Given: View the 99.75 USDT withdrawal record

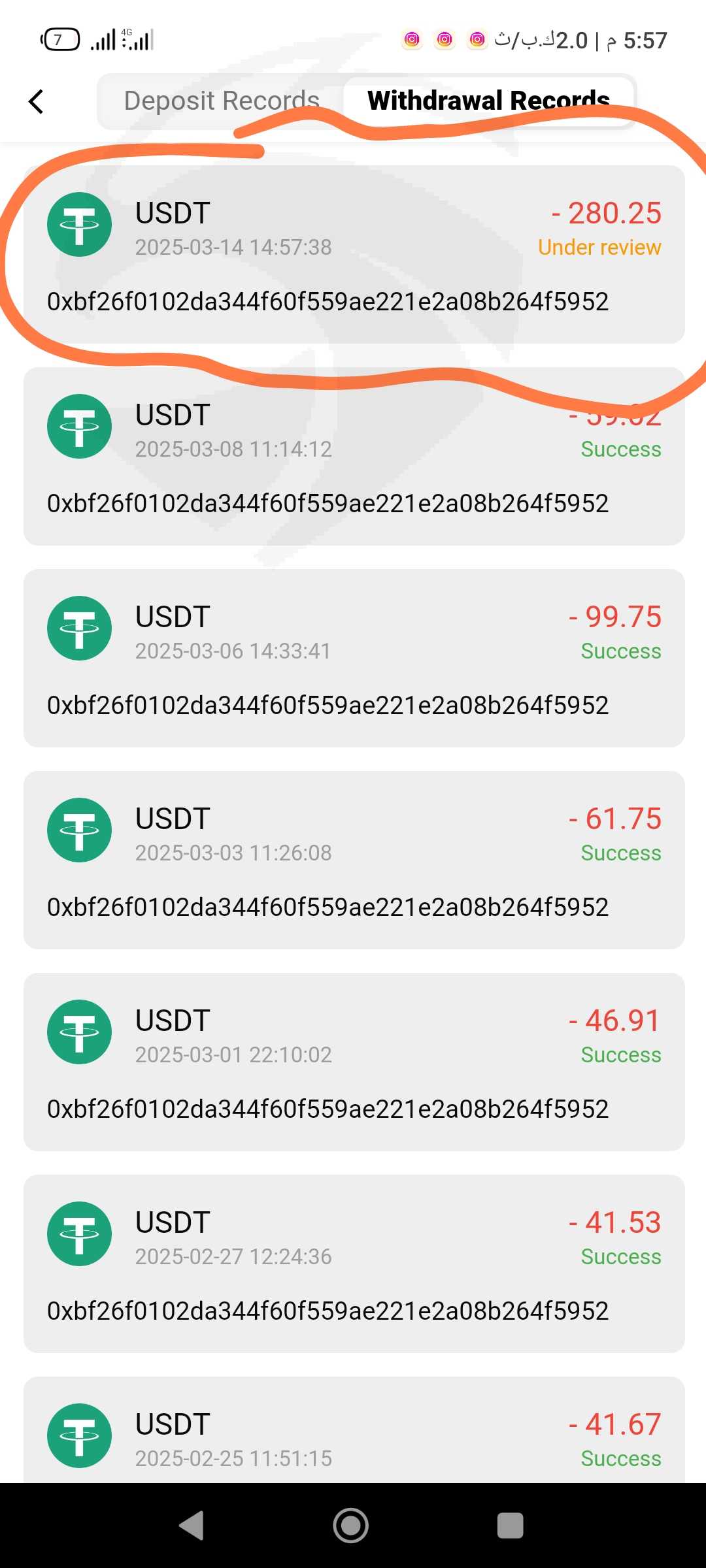Looking at the screenshot, I should (354, 659).
